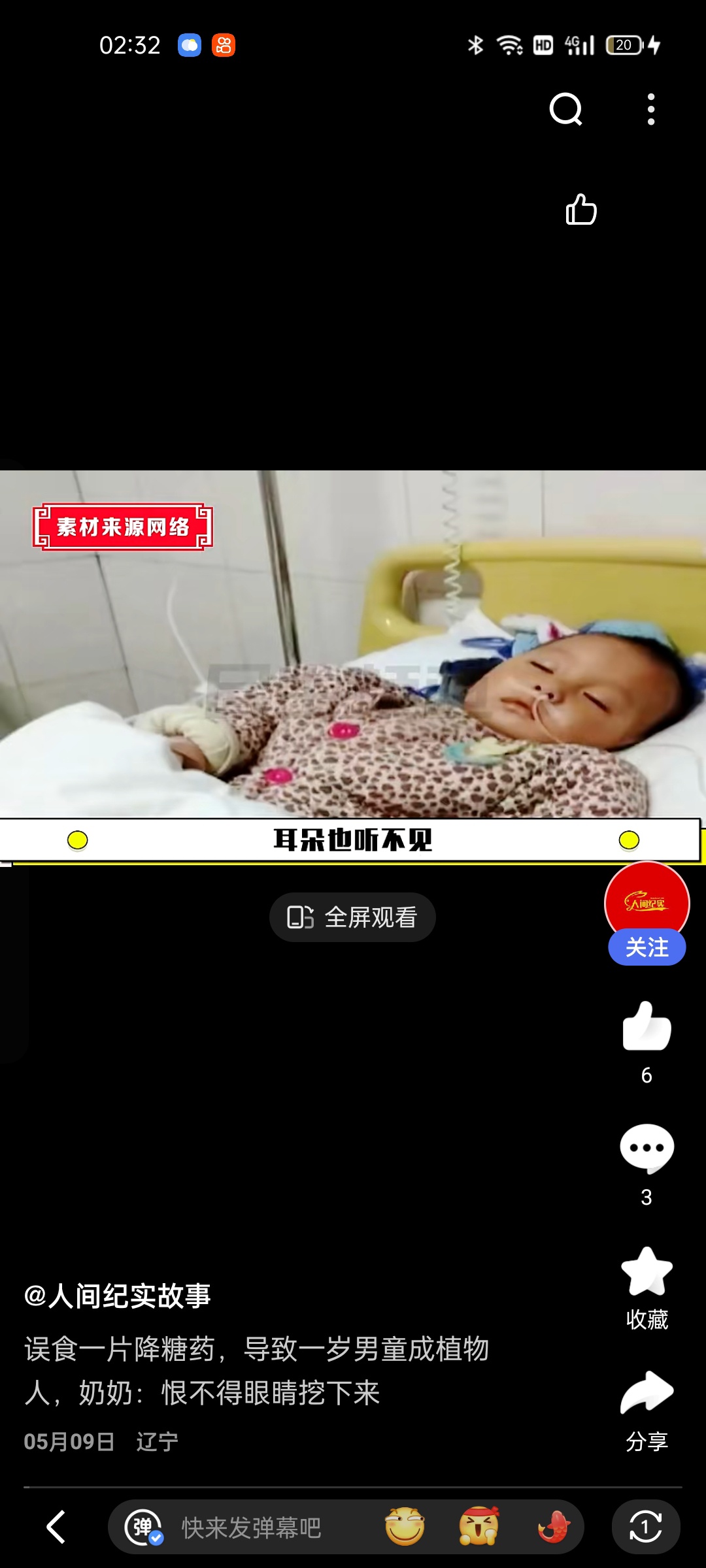Like this video

click(647, 1027)
